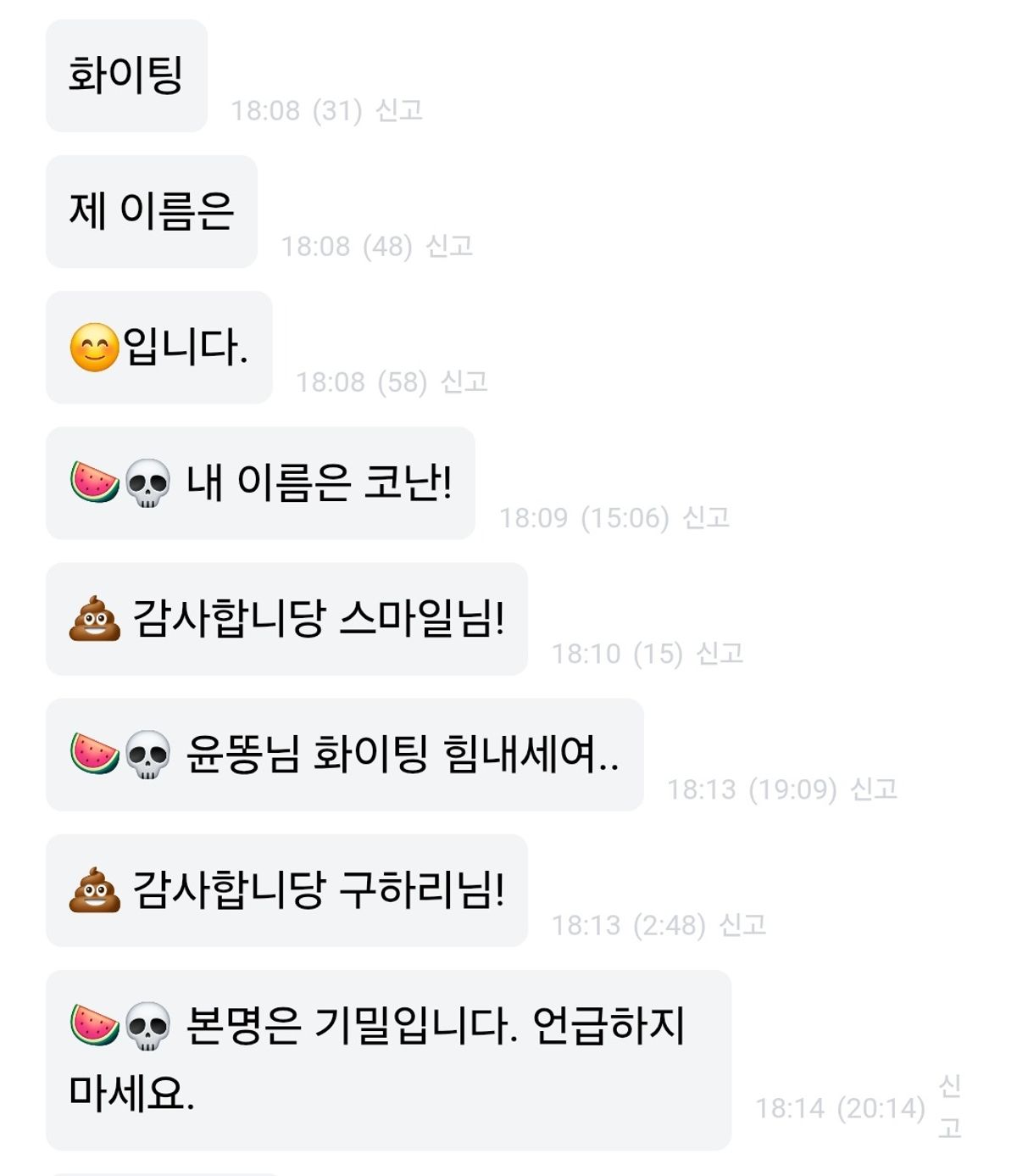Report the 입니다. message
This screenshot has width=1017, height=1176.
[464, 382]
